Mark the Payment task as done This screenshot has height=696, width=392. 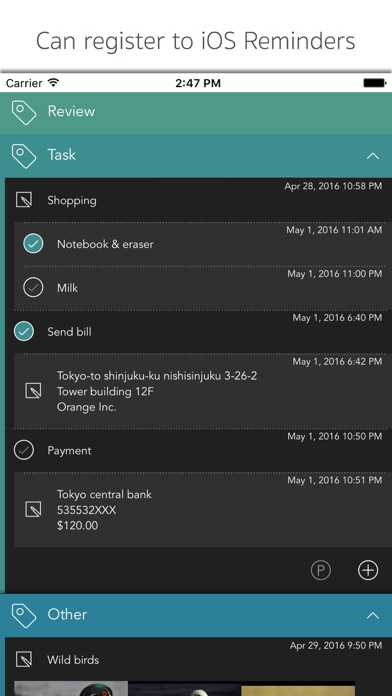click(24, 451)
